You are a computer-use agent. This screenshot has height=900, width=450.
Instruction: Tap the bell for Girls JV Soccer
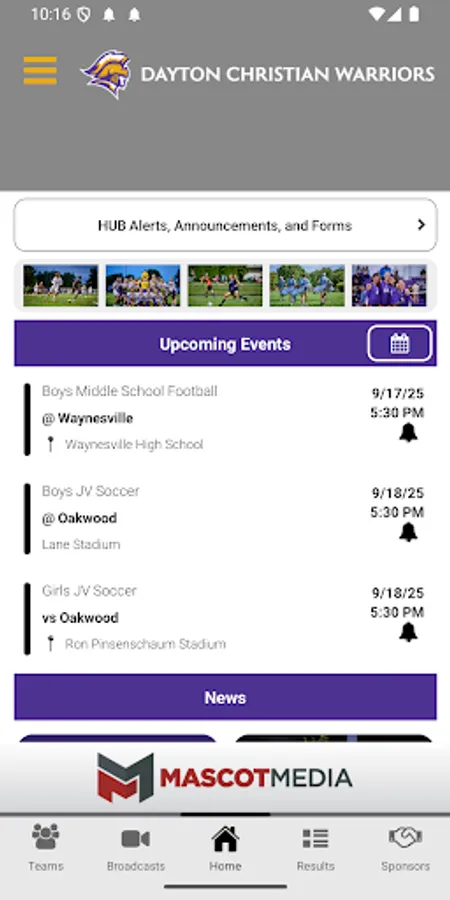(x=408, y=632)
